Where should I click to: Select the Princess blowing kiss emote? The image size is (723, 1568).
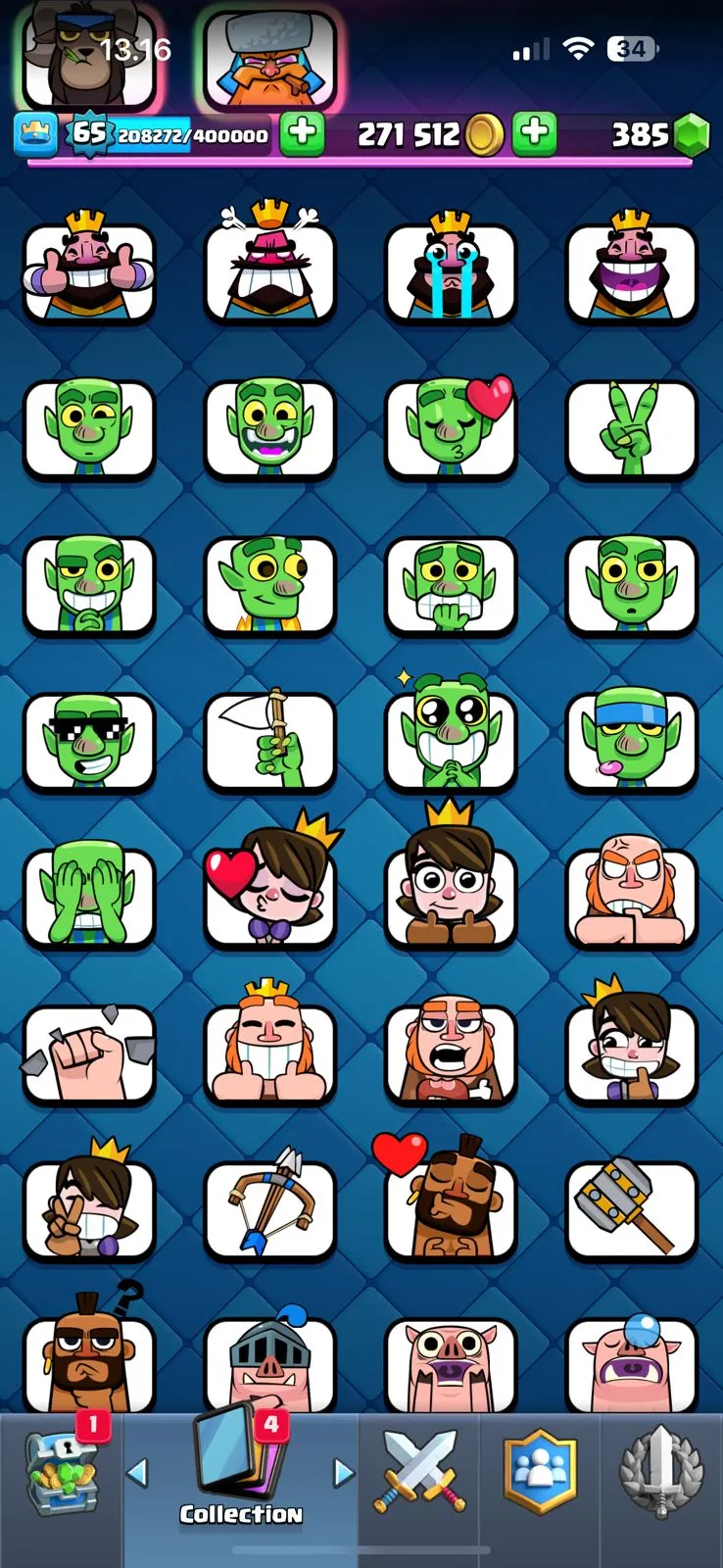[x=270, y=897]
